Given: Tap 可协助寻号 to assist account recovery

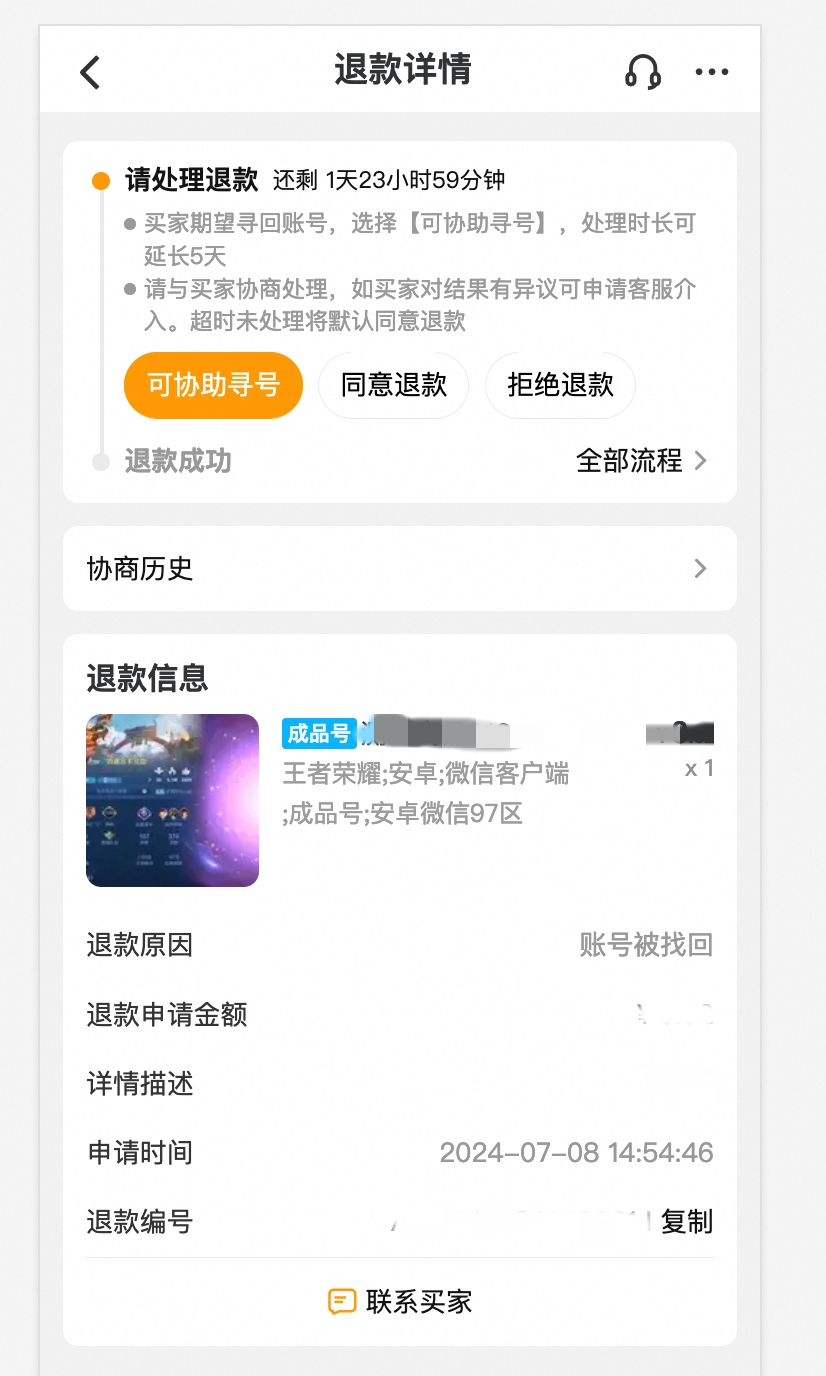Looking at the screenshot, I should 213,385.
